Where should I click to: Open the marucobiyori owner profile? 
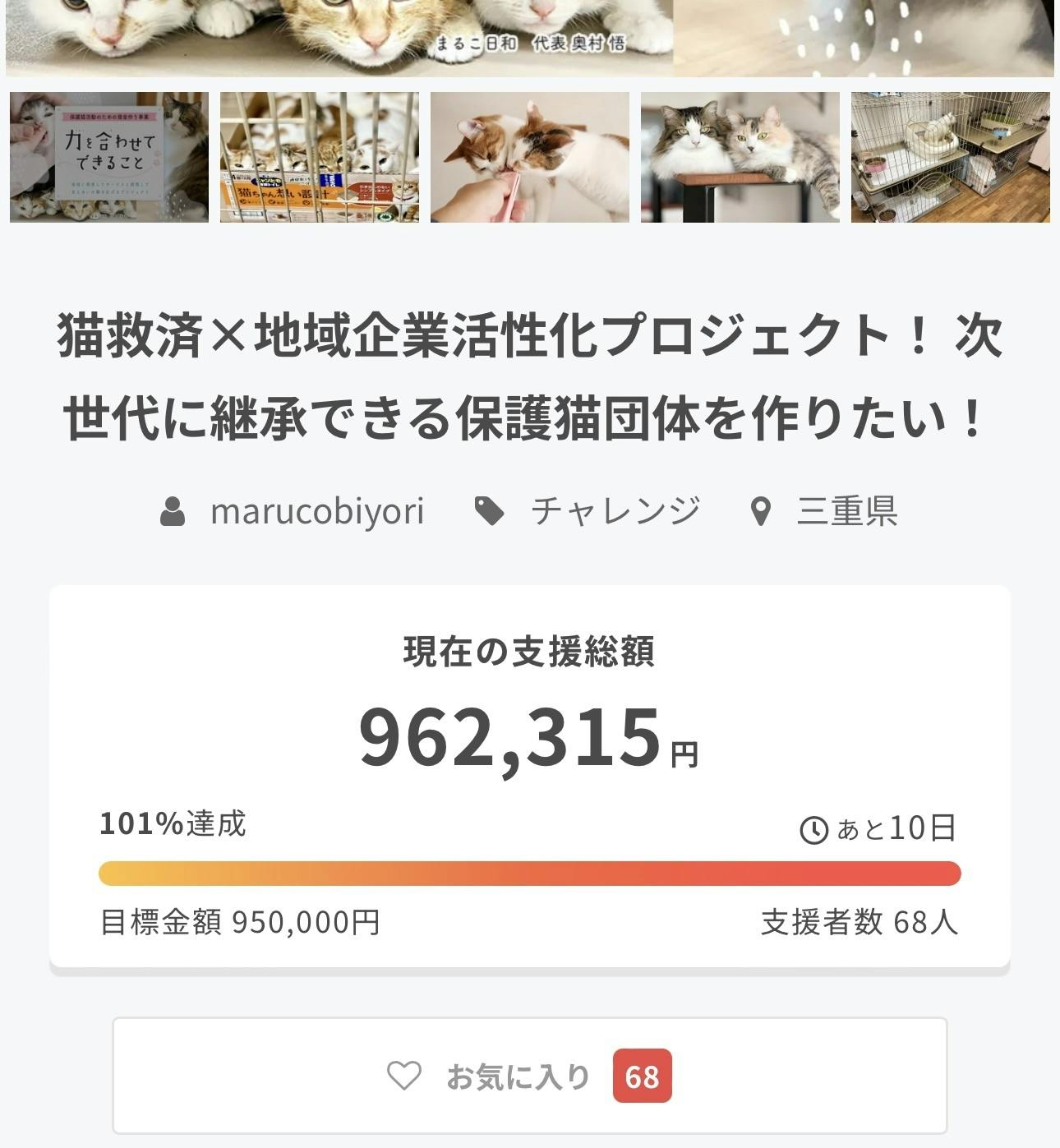316,511
